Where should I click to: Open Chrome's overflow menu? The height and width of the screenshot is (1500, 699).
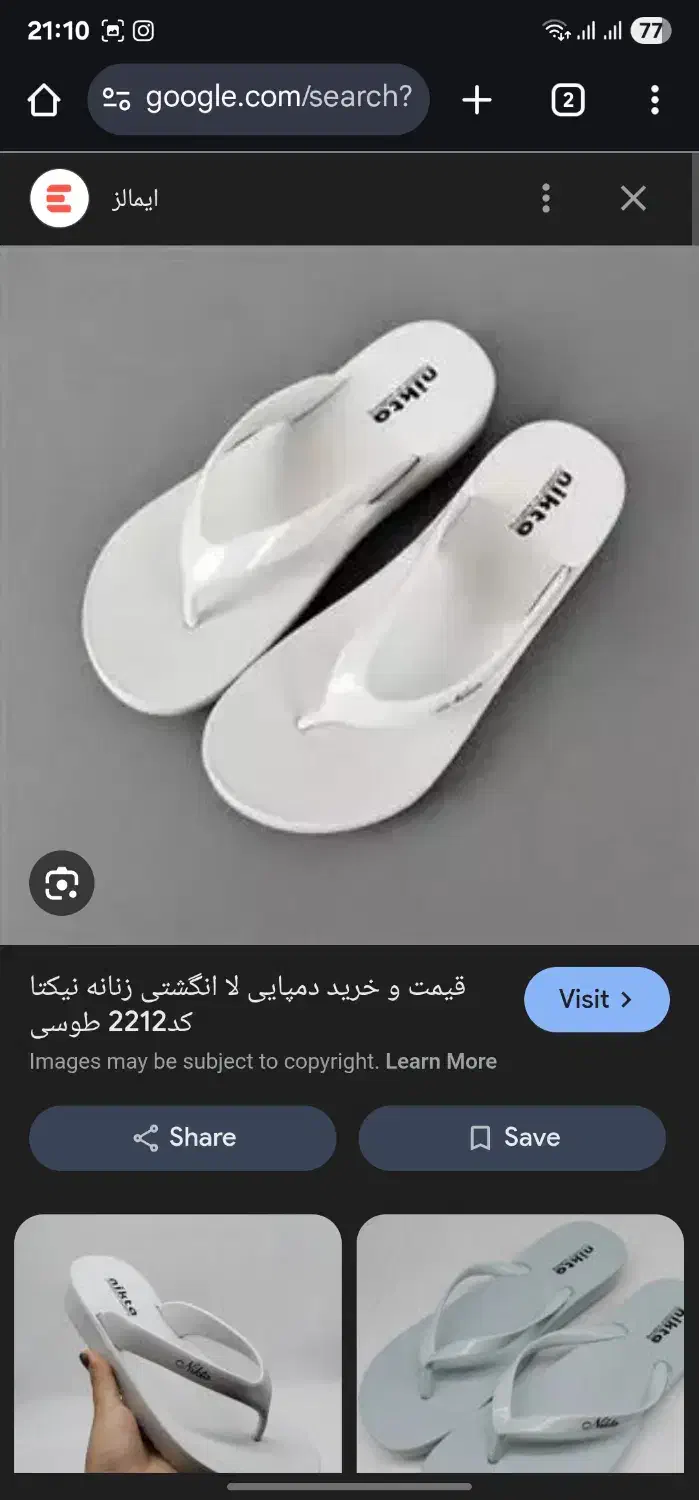(654, 100)
